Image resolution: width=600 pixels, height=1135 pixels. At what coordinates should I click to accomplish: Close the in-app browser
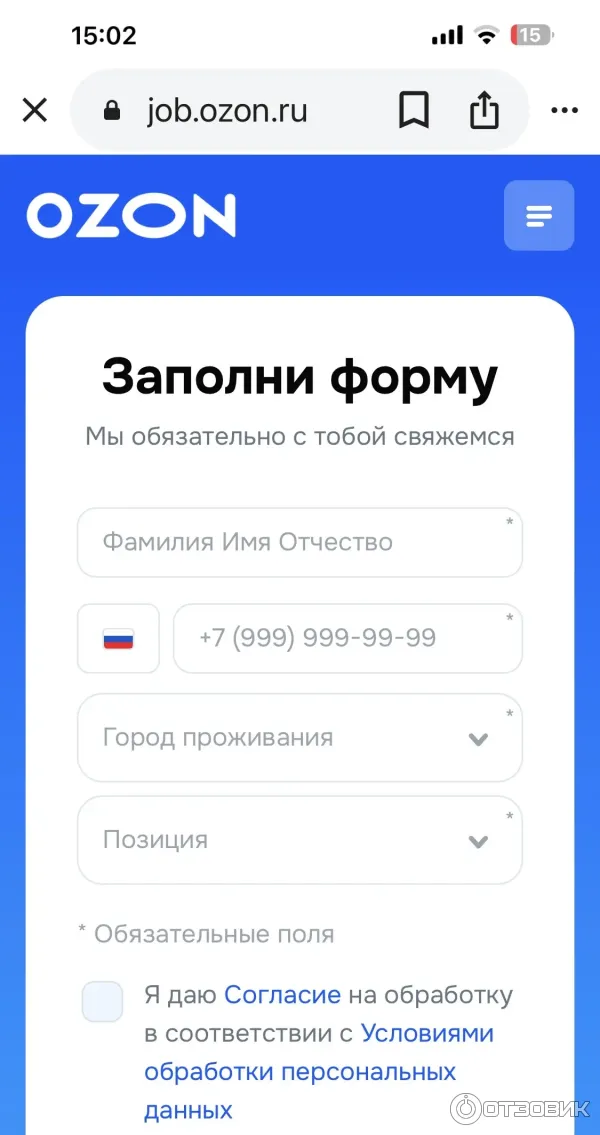click(35, 110)
